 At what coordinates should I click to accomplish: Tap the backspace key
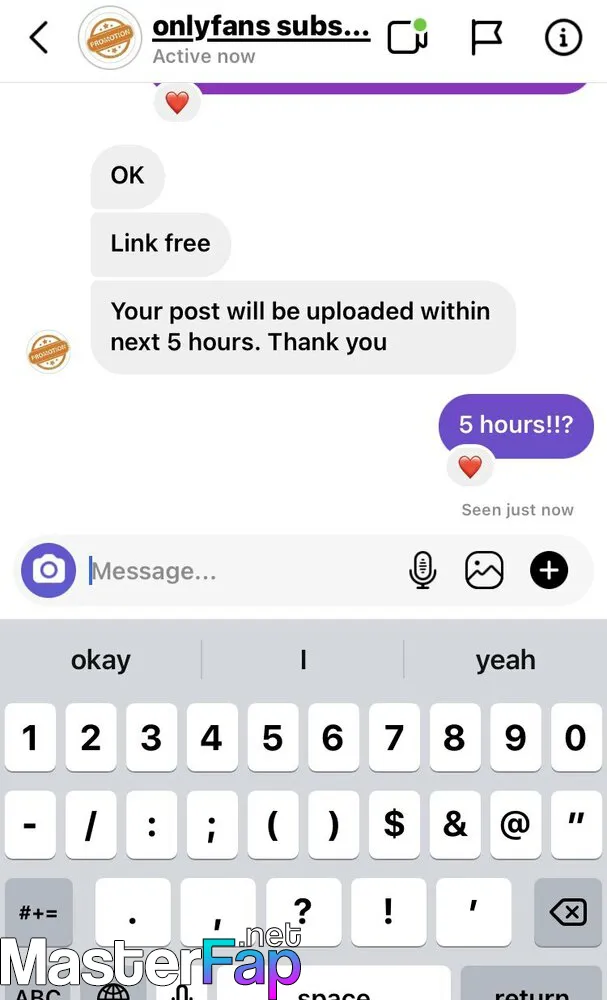pos(567,911)
